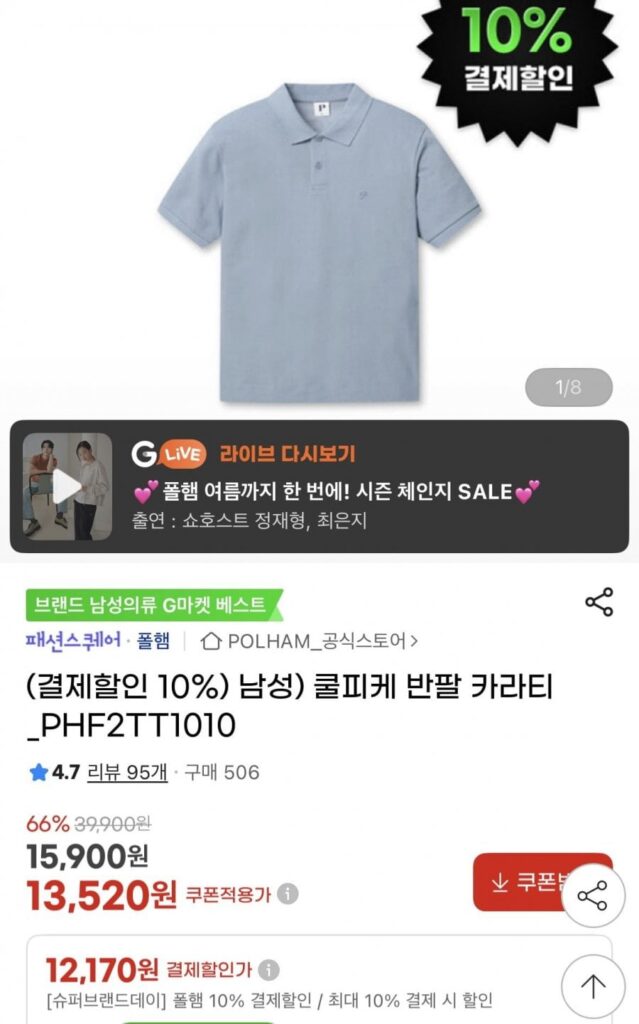
Task: Visit POLHAM_공식스토어 store page
Action: (309, 641)
